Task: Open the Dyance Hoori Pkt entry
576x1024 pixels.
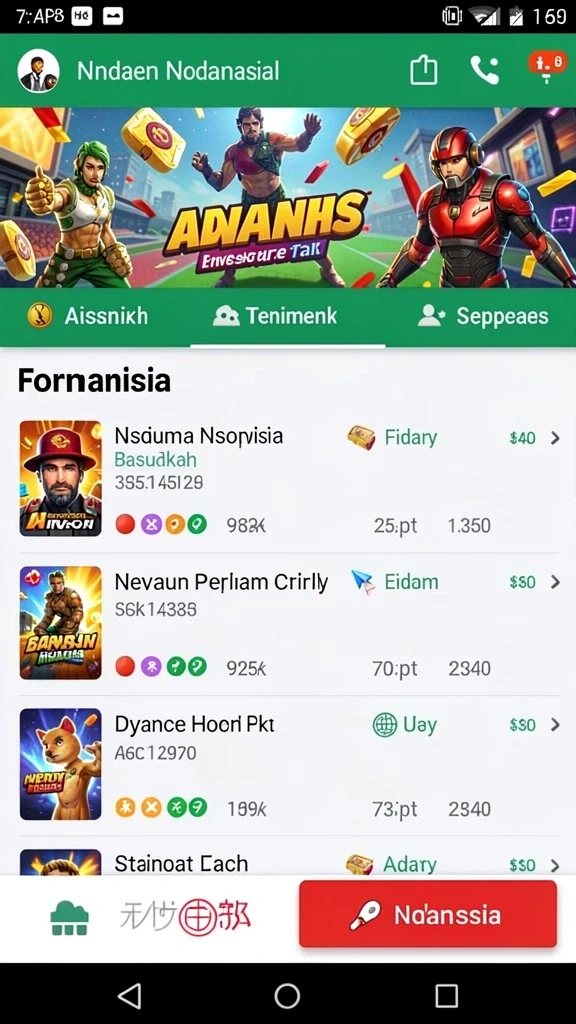Action: pos(288,765)
